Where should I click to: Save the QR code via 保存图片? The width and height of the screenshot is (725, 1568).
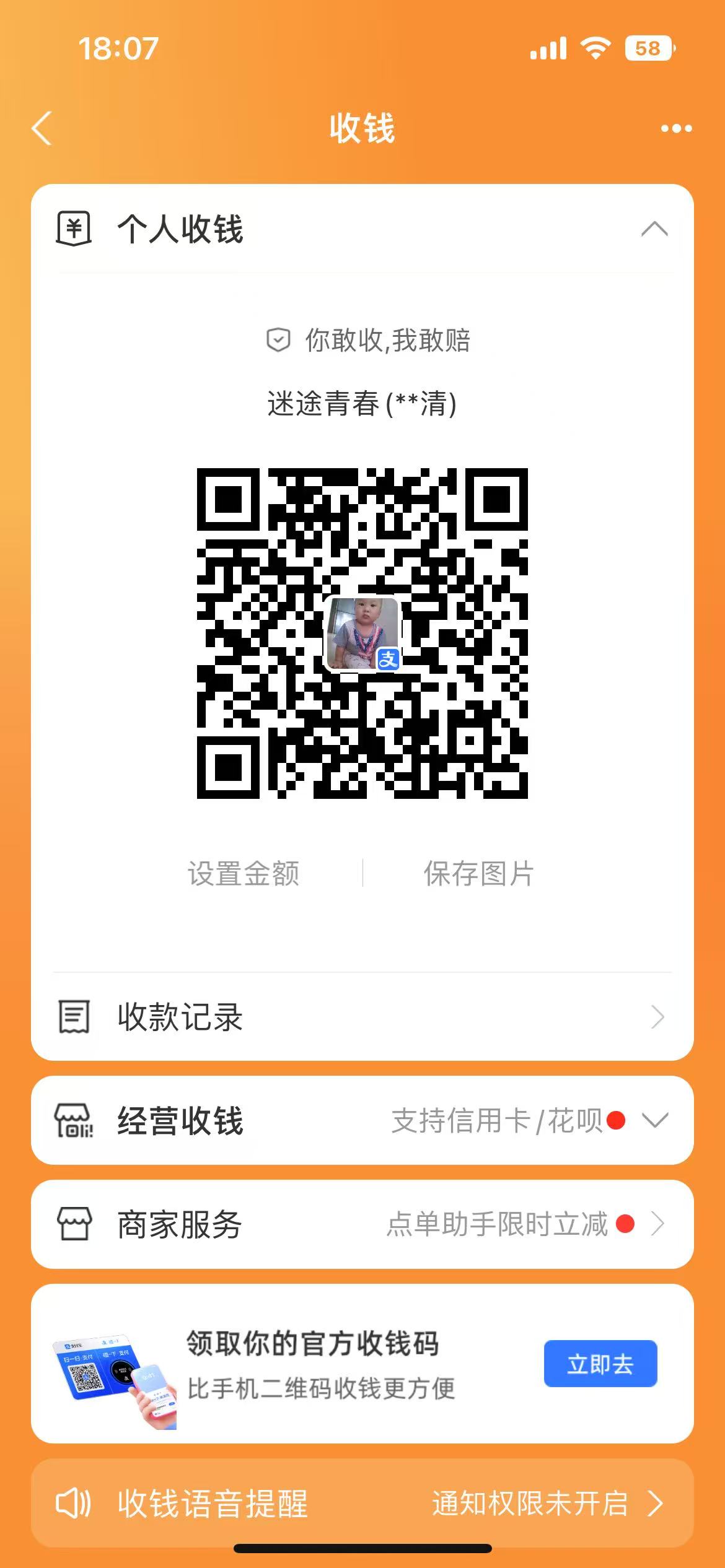click(478, 873)
